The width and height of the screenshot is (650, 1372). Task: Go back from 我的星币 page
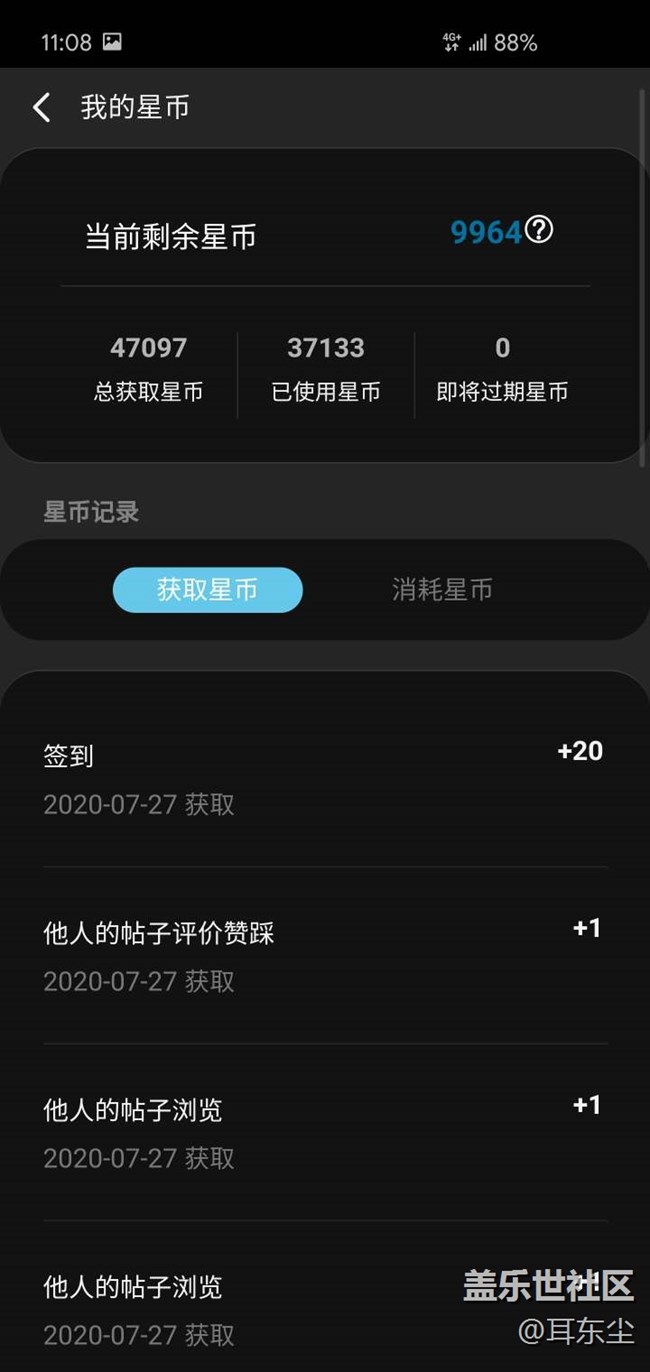click(41, 108)
